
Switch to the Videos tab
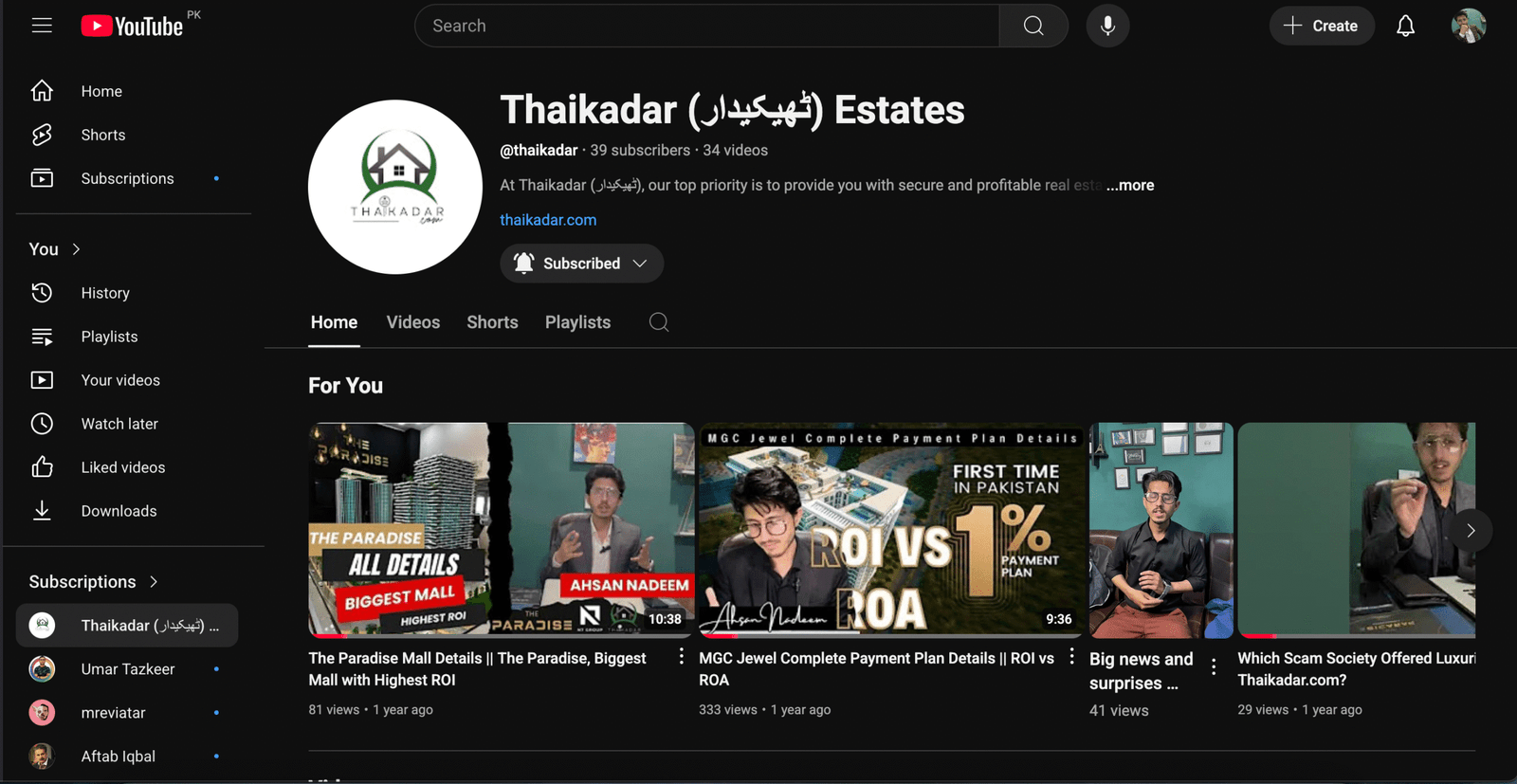coord(412,322)
